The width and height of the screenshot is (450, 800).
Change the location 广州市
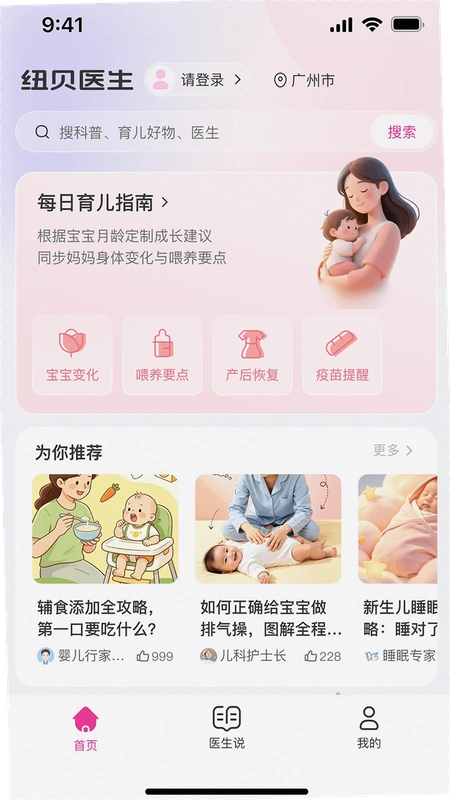[304, 80]
